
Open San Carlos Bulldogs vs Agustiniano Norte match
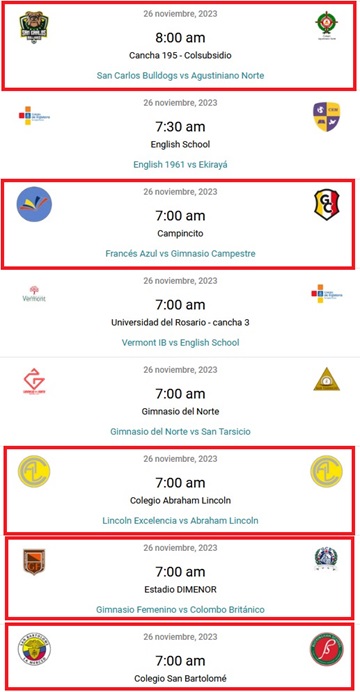[x=180, y=75]
